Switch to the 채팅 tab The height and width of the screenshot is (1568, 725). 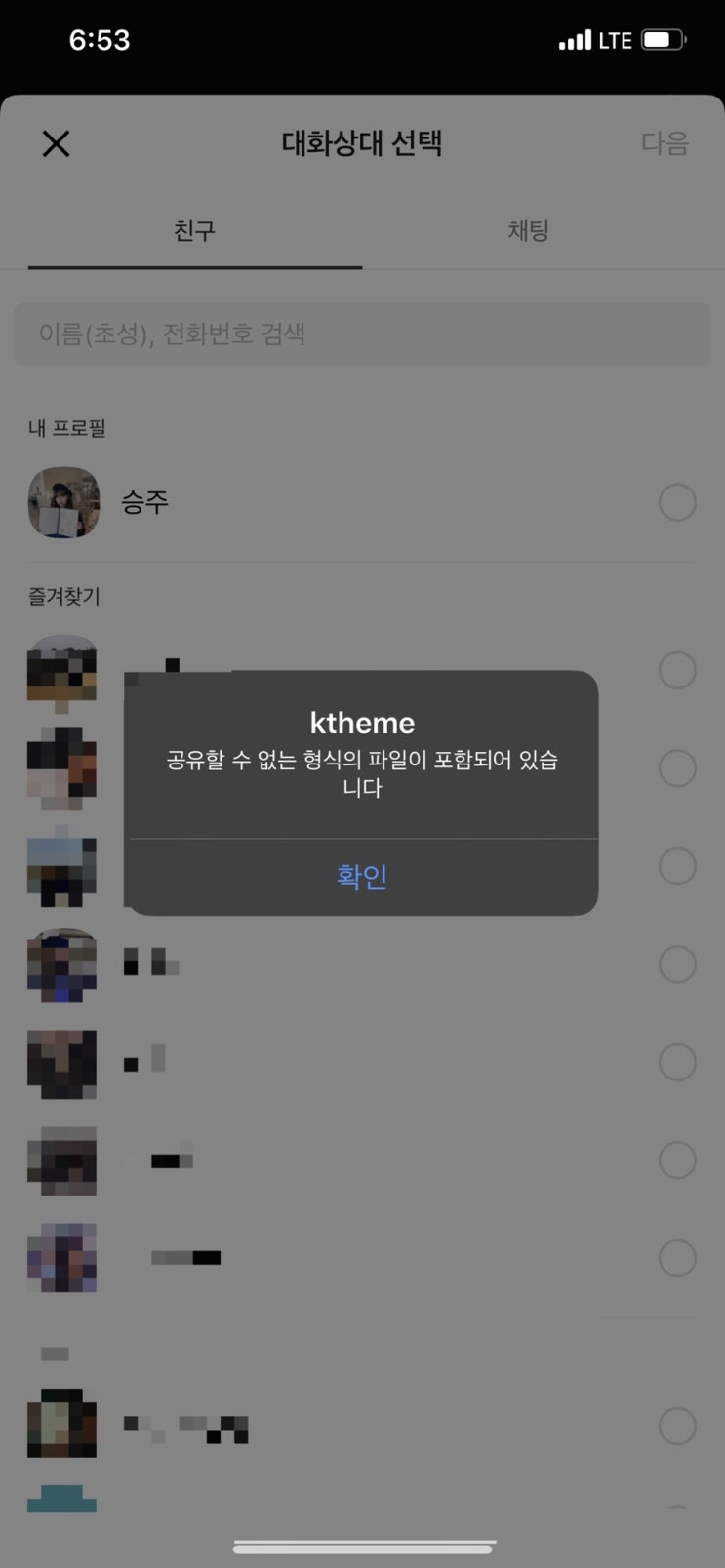(x=528, y=231)
